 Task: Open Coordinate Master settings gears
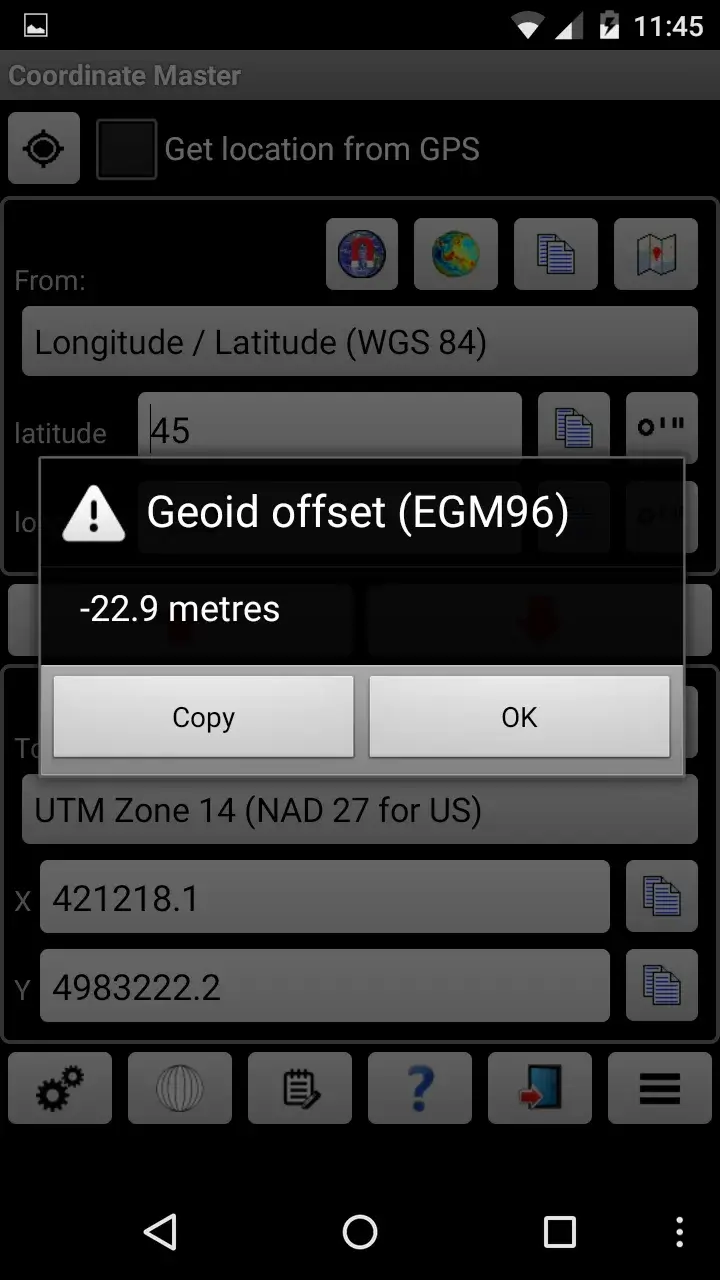60,1088
